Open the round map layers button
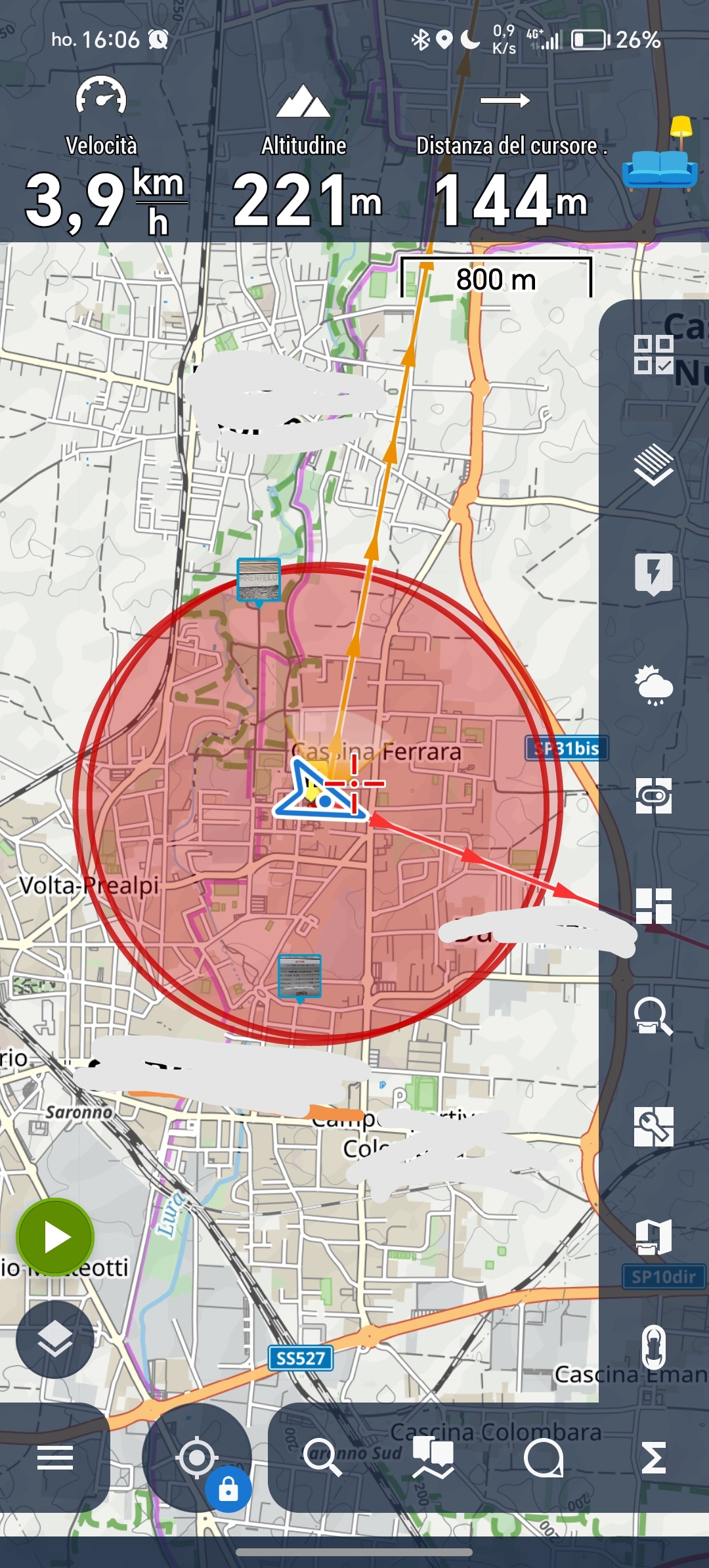The width and height of the screenshot is (709, 1568). point(55,1339)
